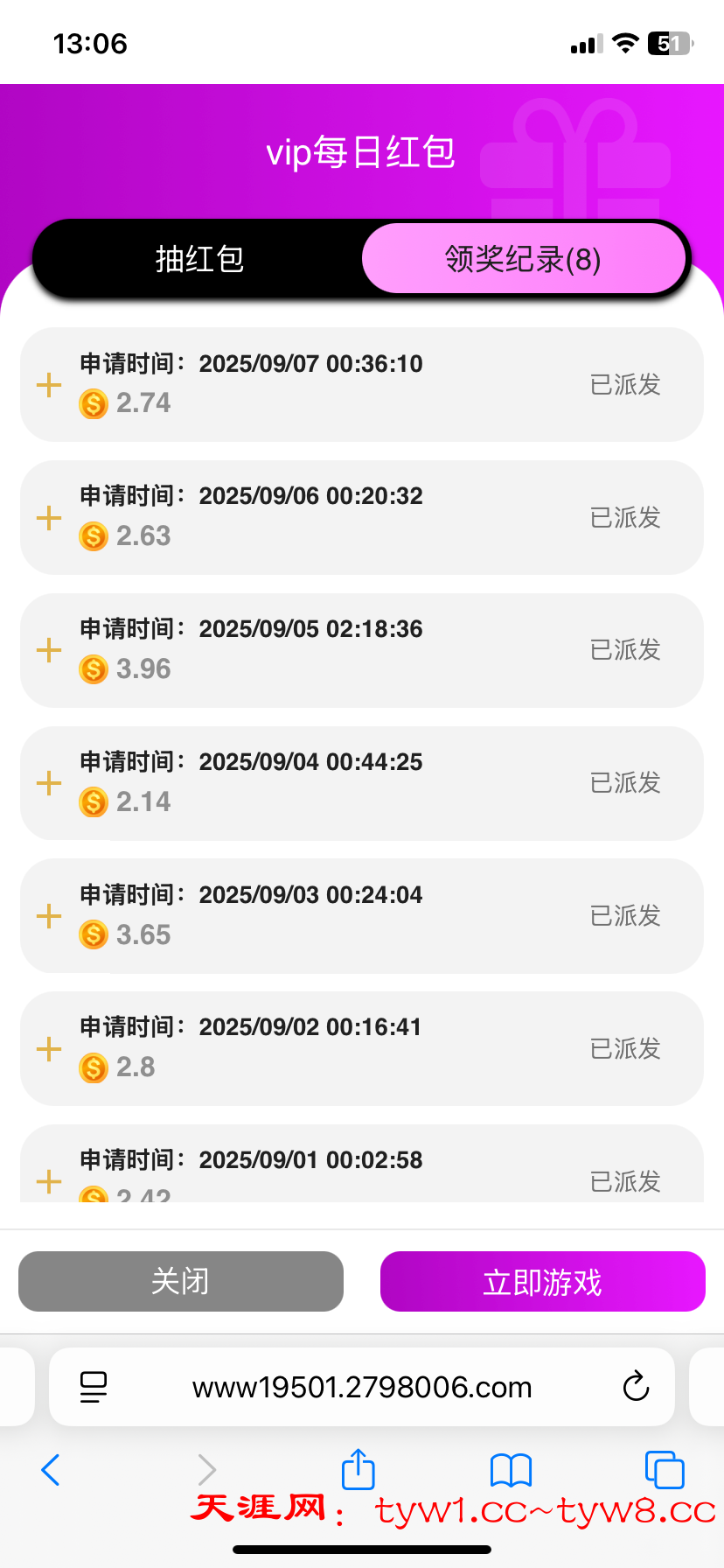Viewport: 724px width, 1568px height.
Task: Share this page from the browser toolbar
Action: pyautogui.click(x=358, y=1469)
